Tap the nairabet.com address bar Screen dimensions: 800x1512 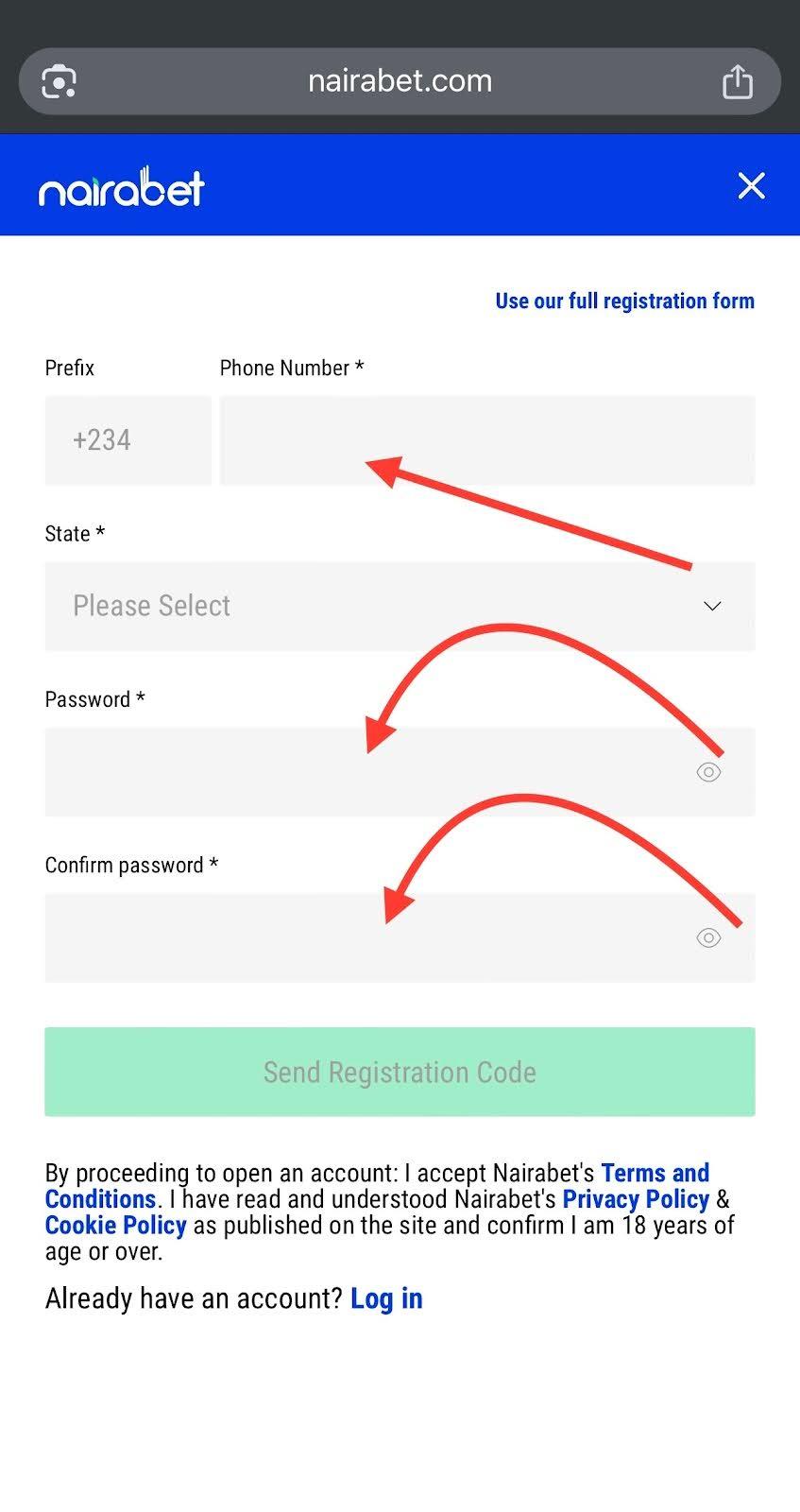point(400,81)
